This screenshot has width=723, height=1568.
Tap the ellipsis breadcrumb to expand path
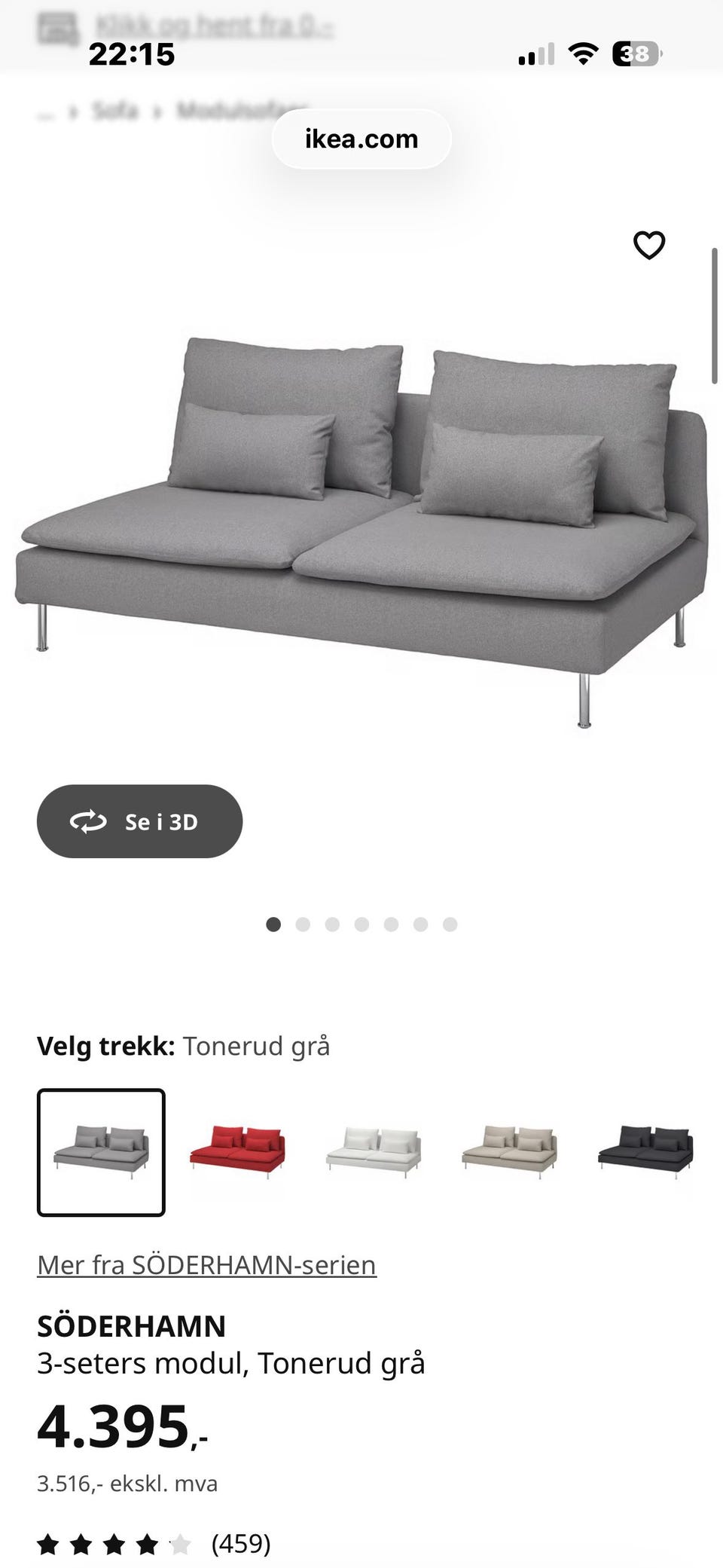45,113
